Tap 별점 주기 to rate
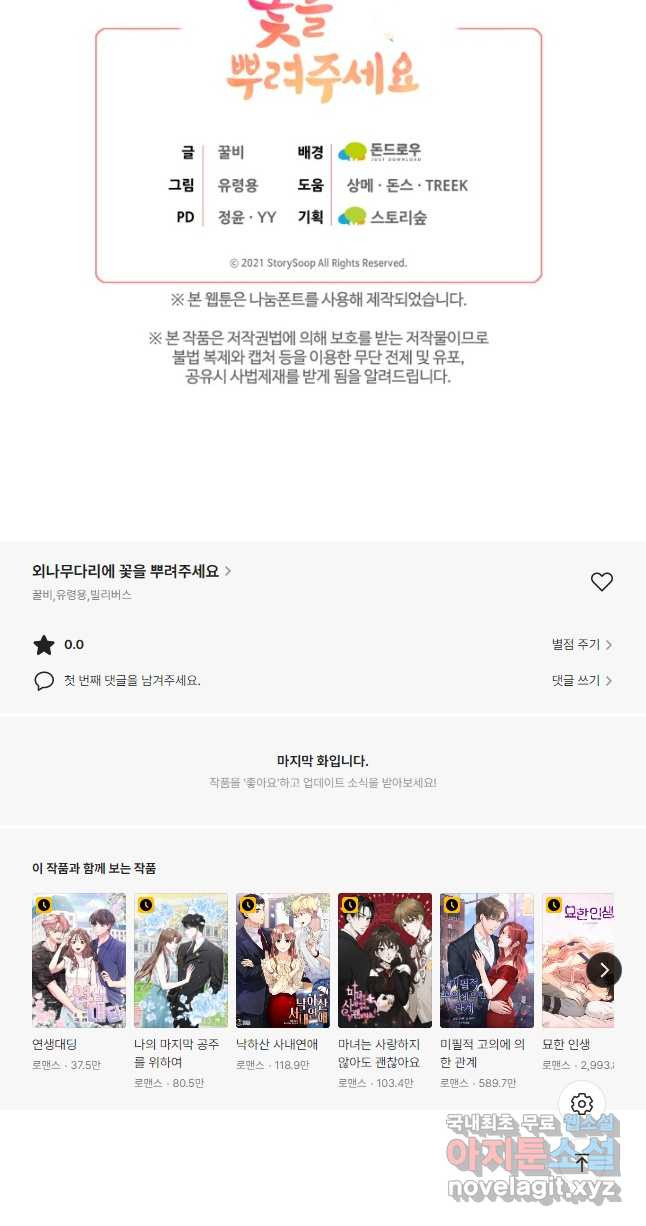 582,645
